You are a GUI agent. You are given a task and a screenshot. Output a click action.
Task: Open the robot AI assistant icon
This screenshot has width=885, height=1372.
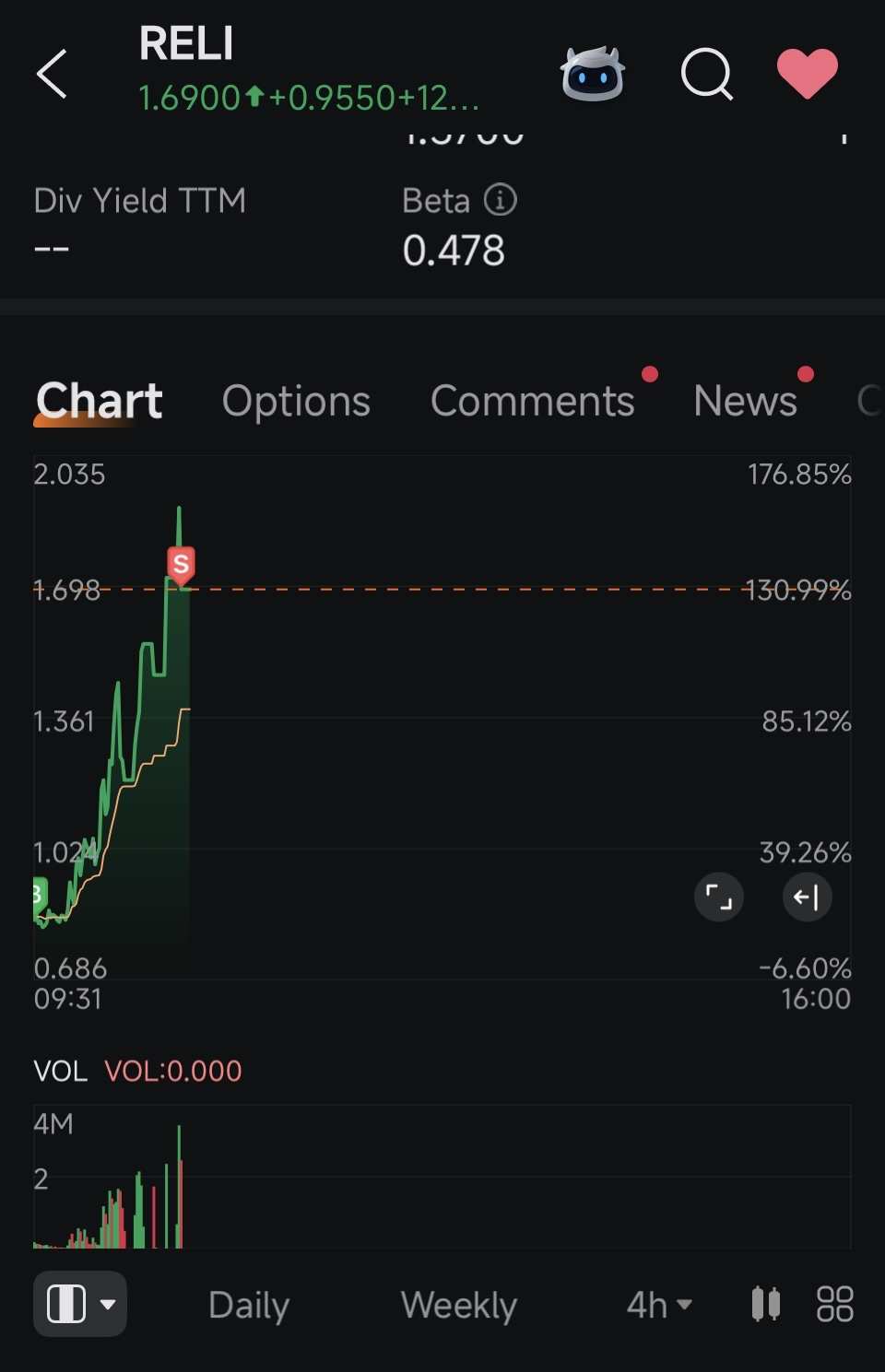593,74
